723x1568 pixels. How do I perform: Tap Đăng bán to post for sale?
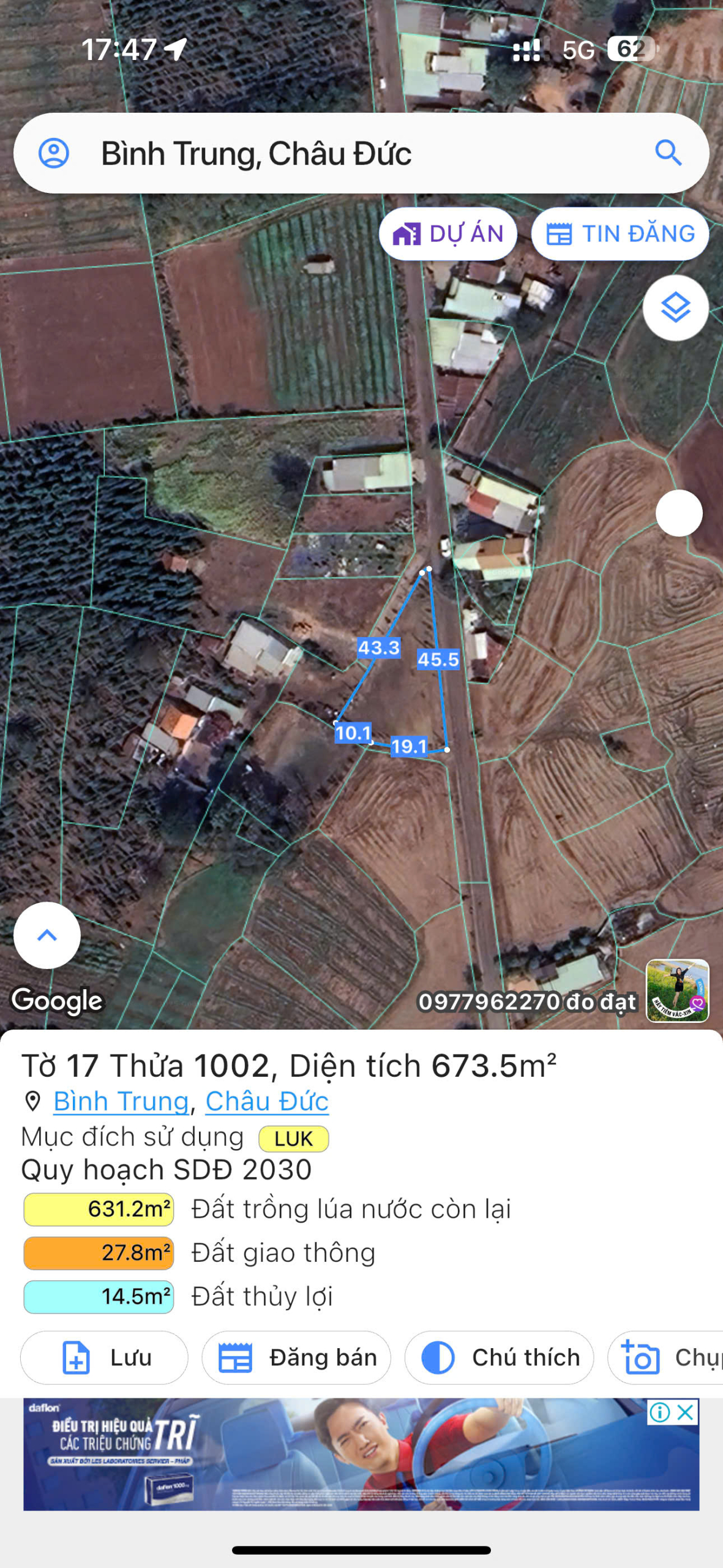click(296, 1357)
